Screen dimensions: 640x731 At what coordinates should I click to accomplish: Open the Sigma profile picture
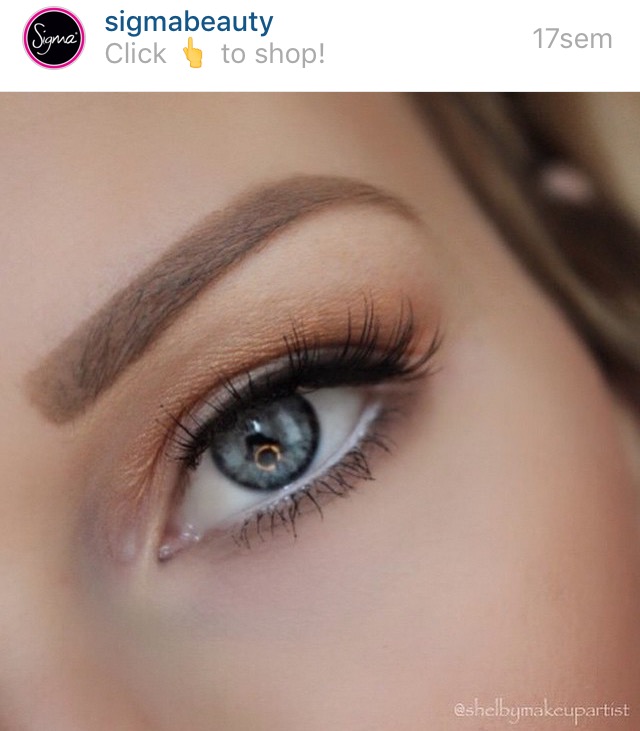point(53,38)
